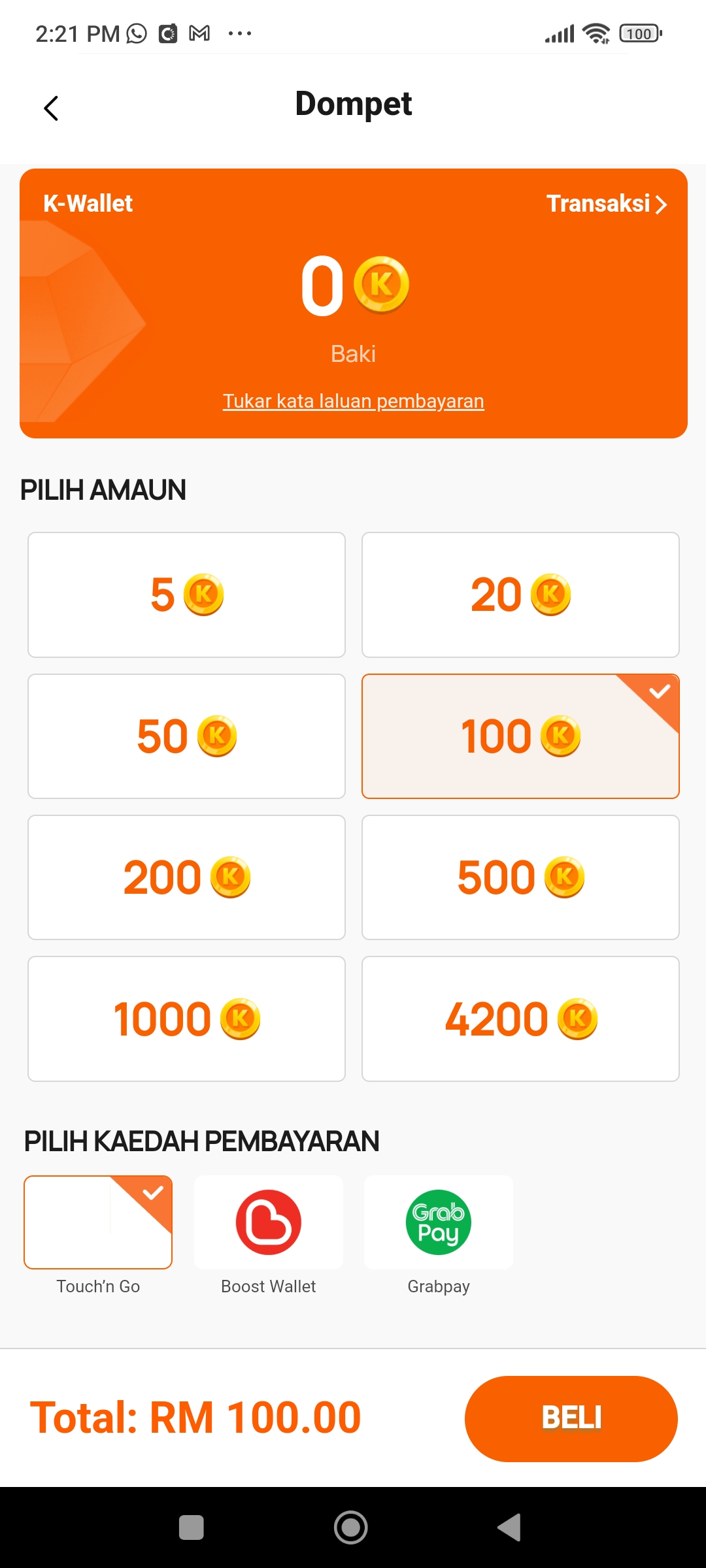Open recent apps from navigation bar
706x1568 pixels.
pyautogui.click(x=192, y=1527)
